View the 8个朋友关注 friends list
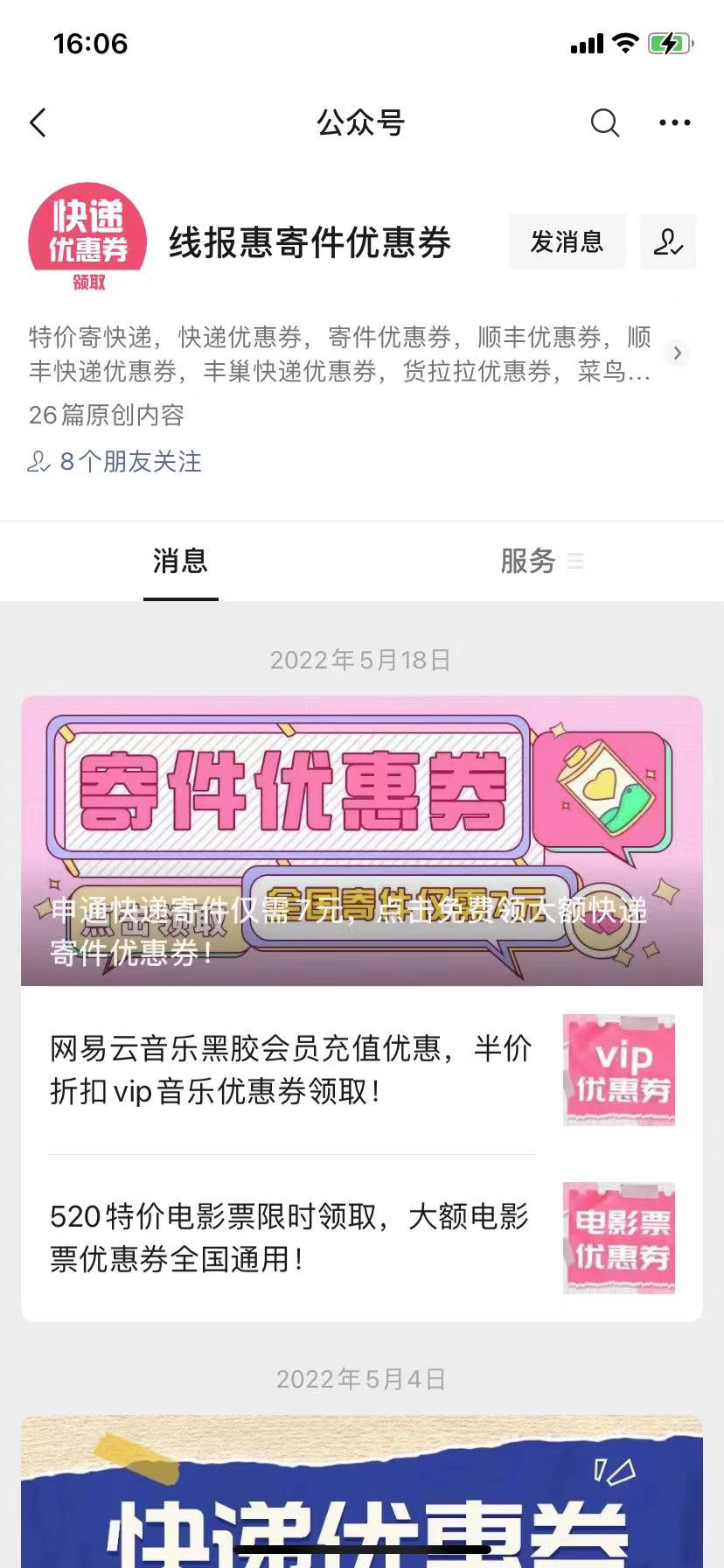Viewport: 724px width, 1568px height. coord(115,462)
